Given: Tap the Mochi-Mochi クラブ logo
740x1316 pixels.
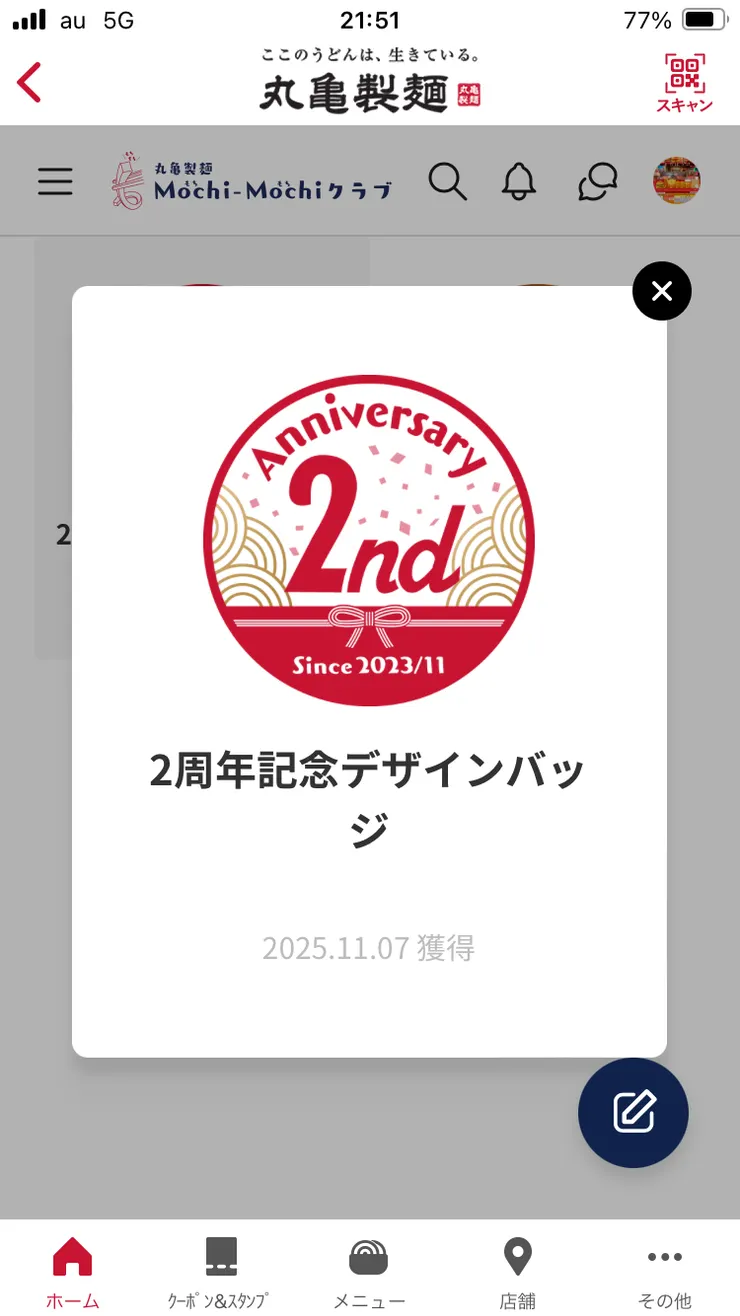Looking at the screenshot, I should coord(250,182).
